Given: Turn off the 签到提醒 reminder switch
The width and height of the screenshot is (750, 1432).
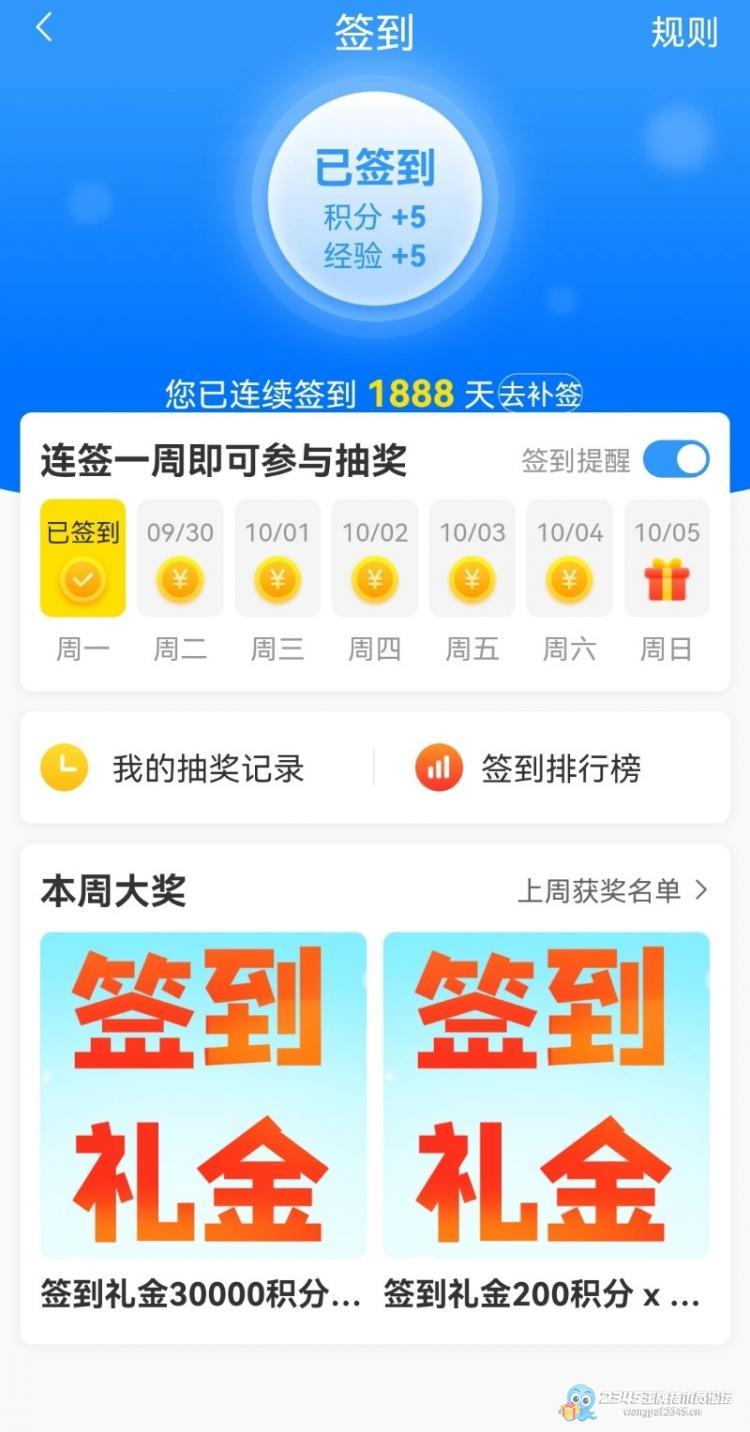Looking at the screenshot, I should [676, 460].
